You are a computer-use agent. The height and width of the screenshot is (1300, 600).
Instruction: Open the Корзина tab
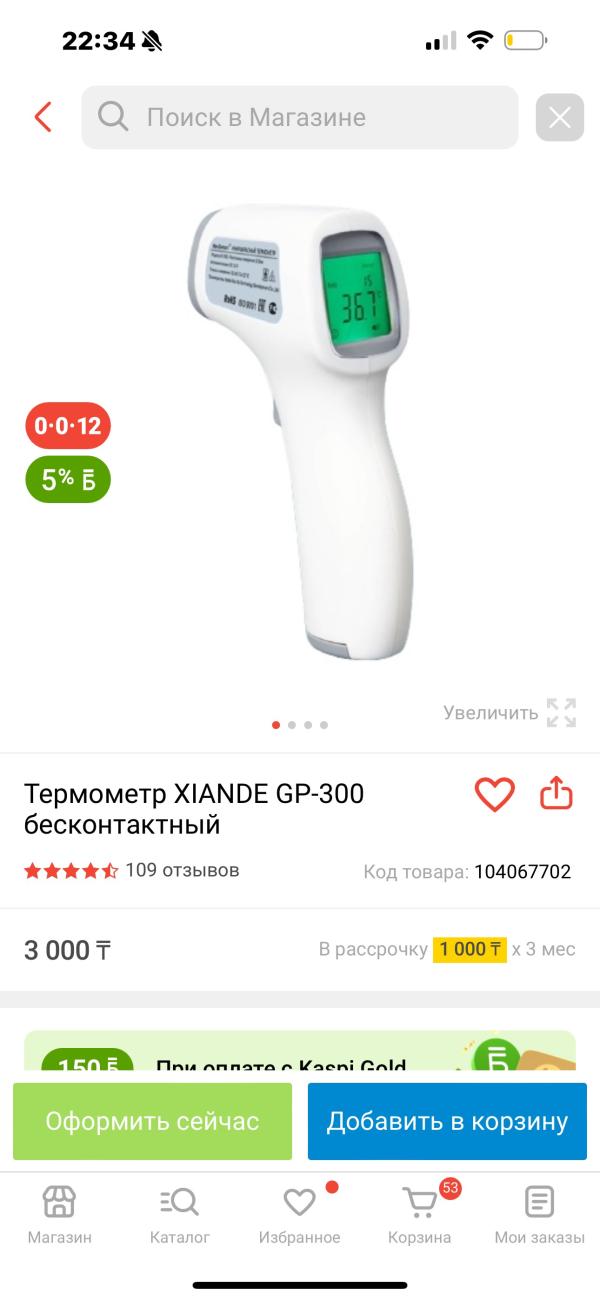pyautogui.click(x=420, y=1215)
